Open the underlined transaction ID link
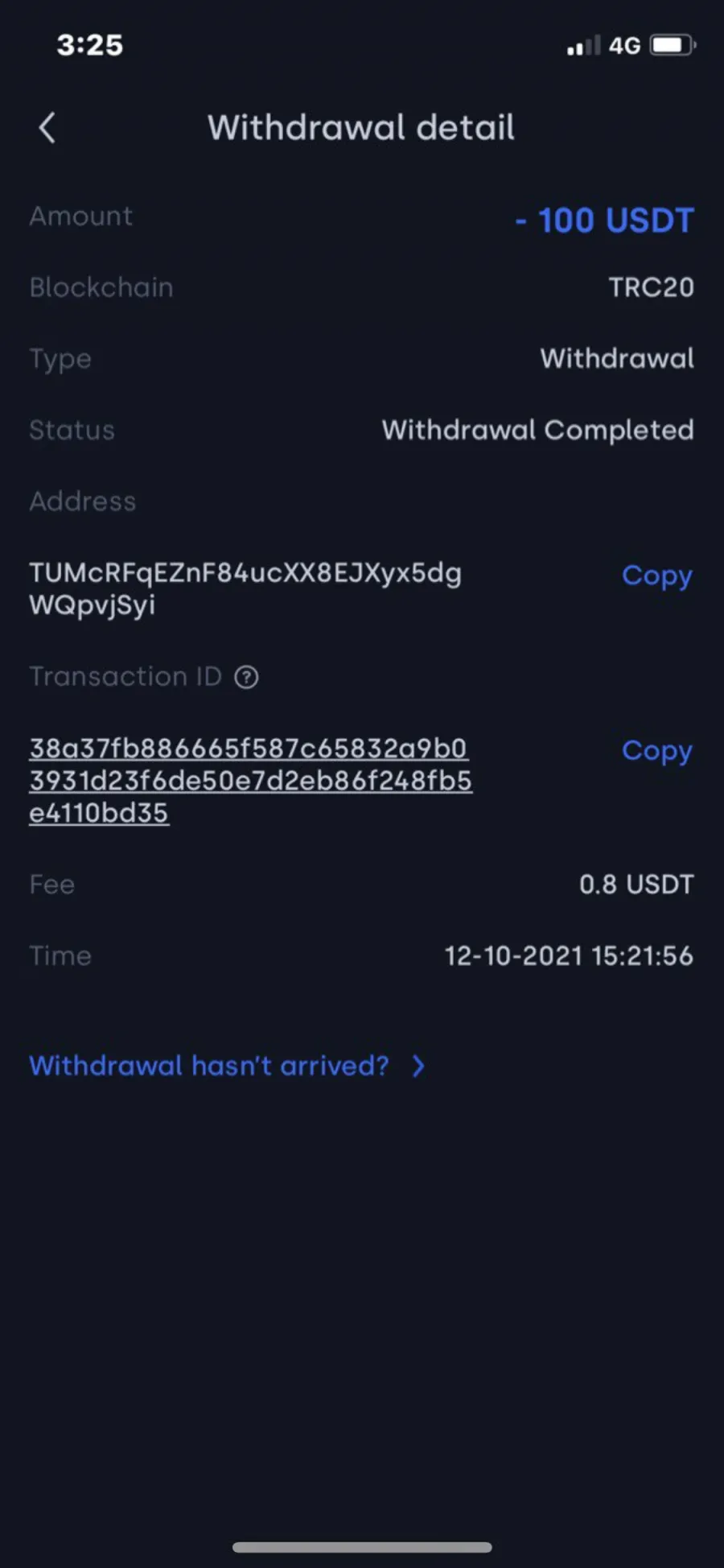724x1568 pixels. (x=250, y=781)
